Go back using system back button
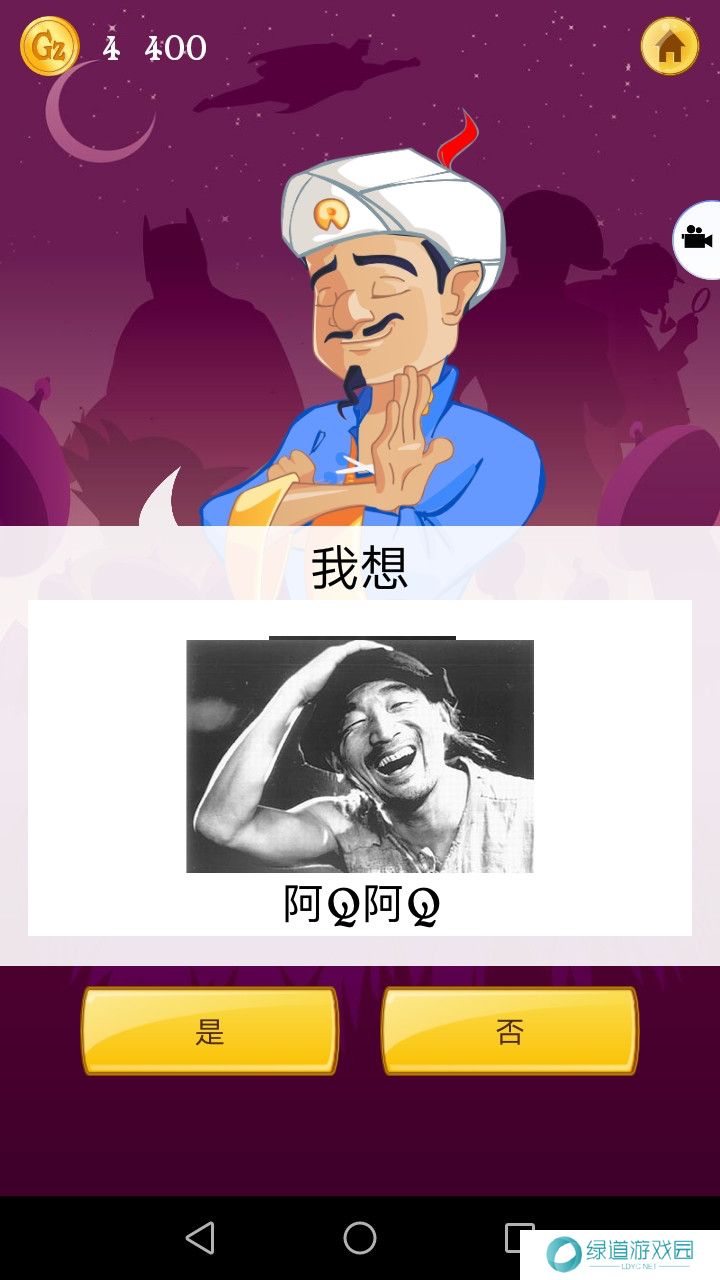720x1280 pixels. point(200,1238)
